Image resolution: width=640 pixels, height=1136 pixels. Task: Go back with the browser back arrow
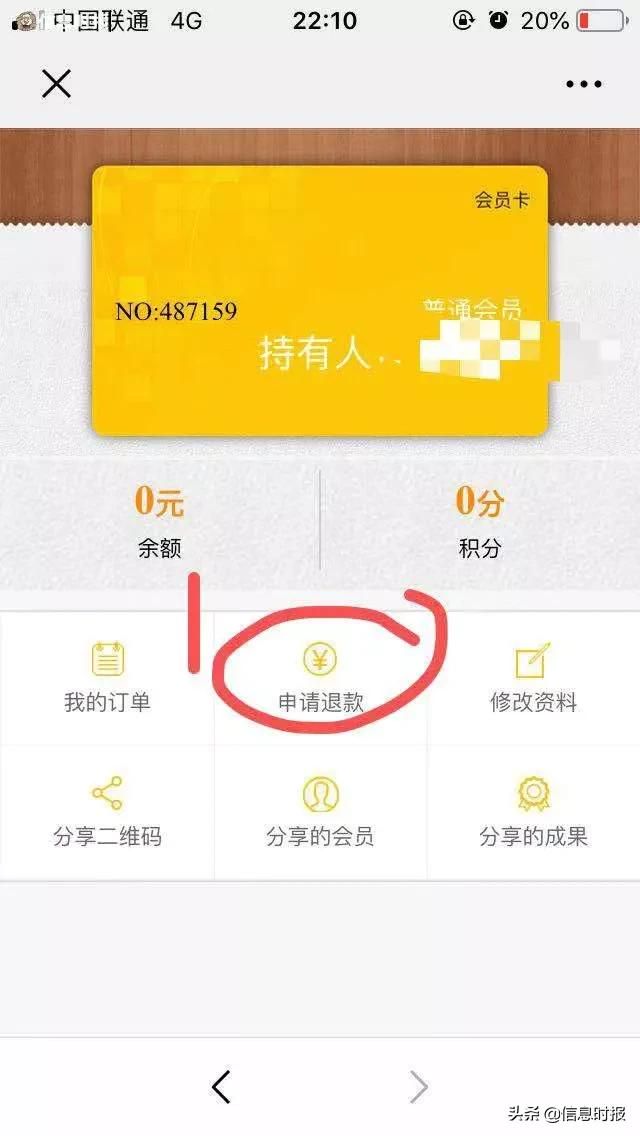(x=221, y=1086)
